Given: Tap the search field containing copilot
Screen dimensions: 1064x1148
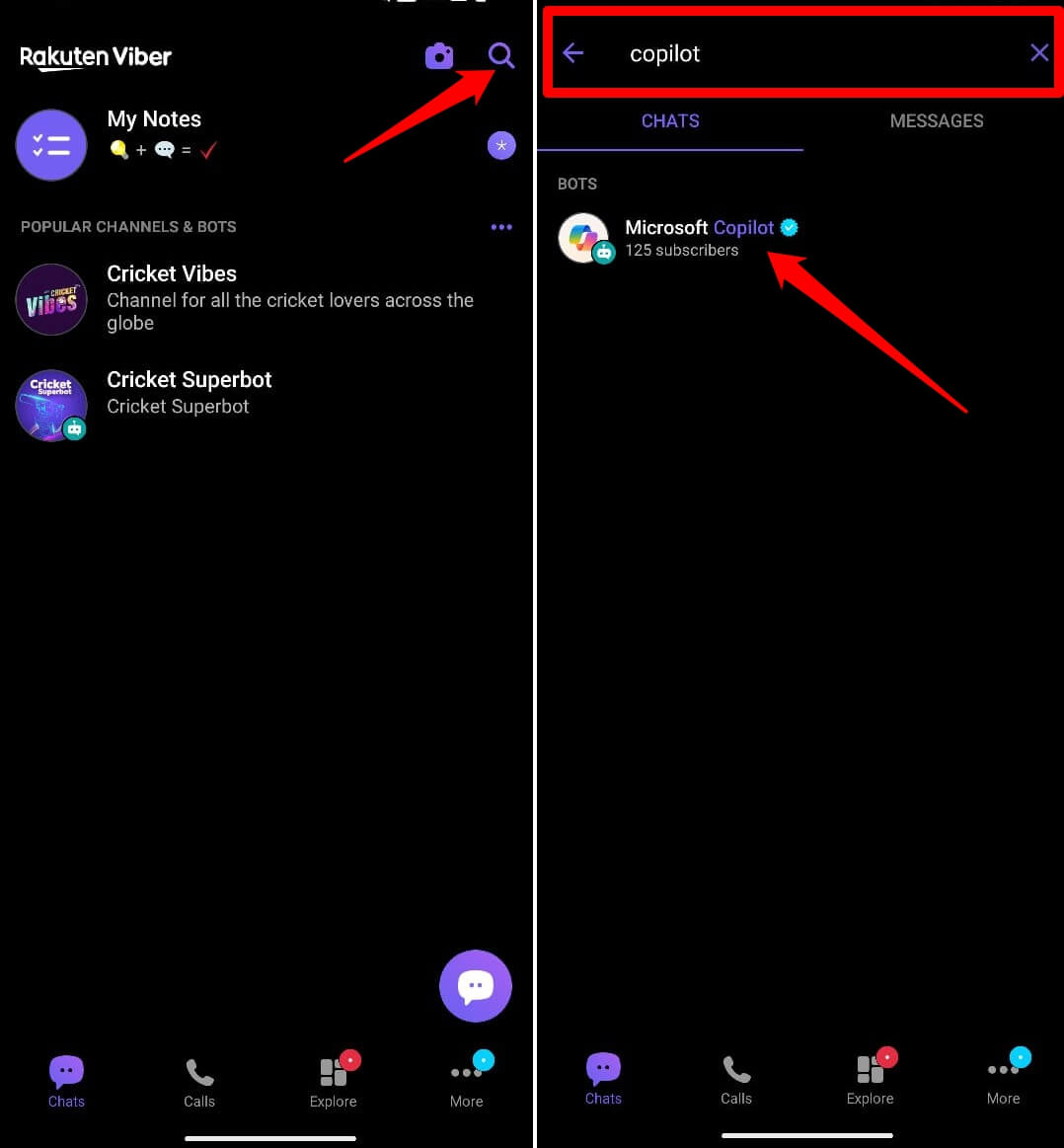Looking at the screenshot, I should tap(790, 53).
